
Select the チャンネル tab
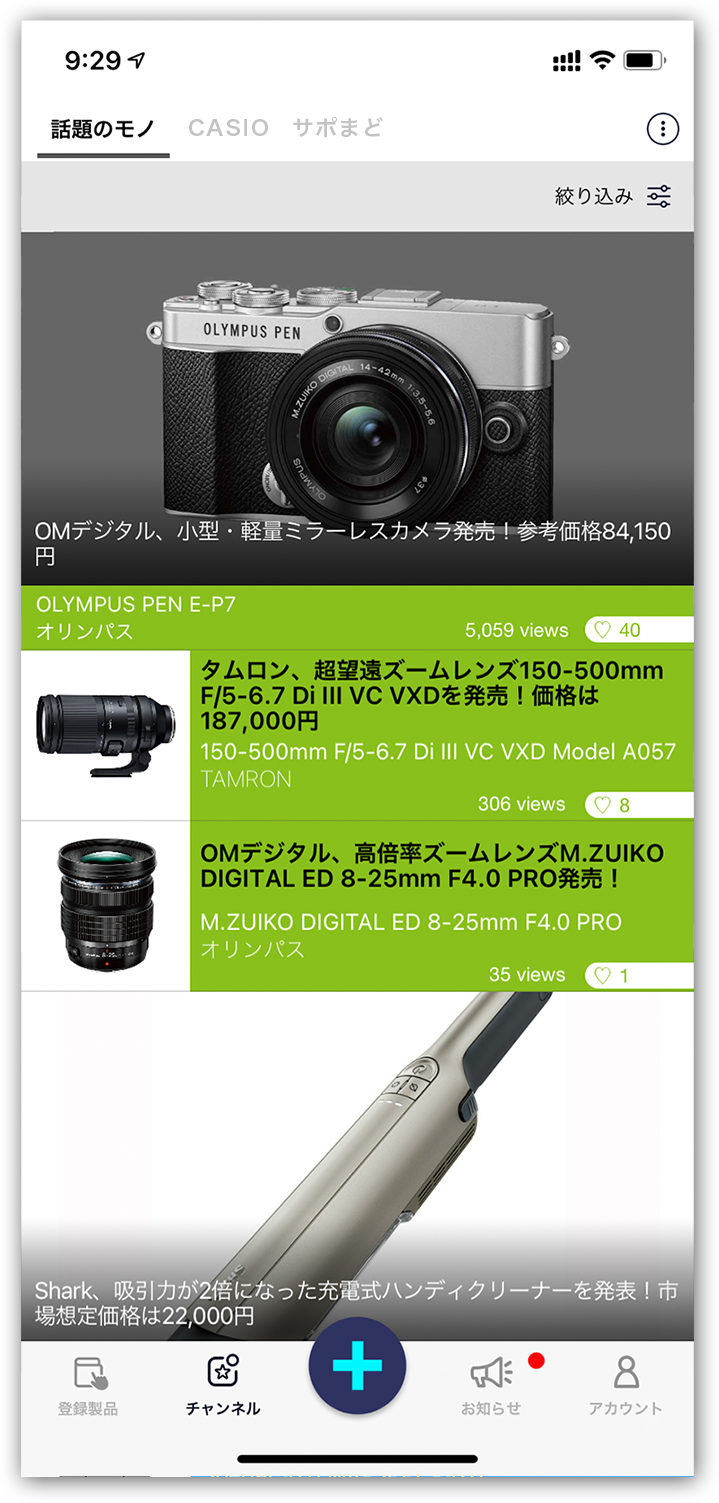(x=223, y=1386)
